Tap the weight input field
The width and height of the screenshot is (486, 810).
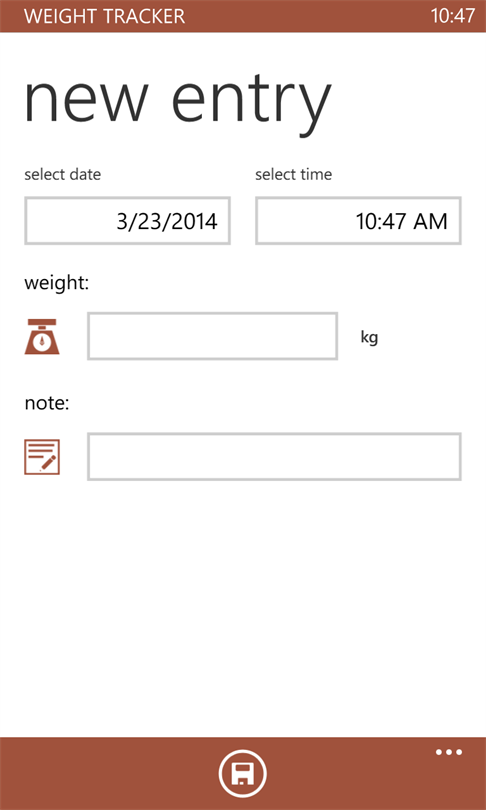(212, 336)
